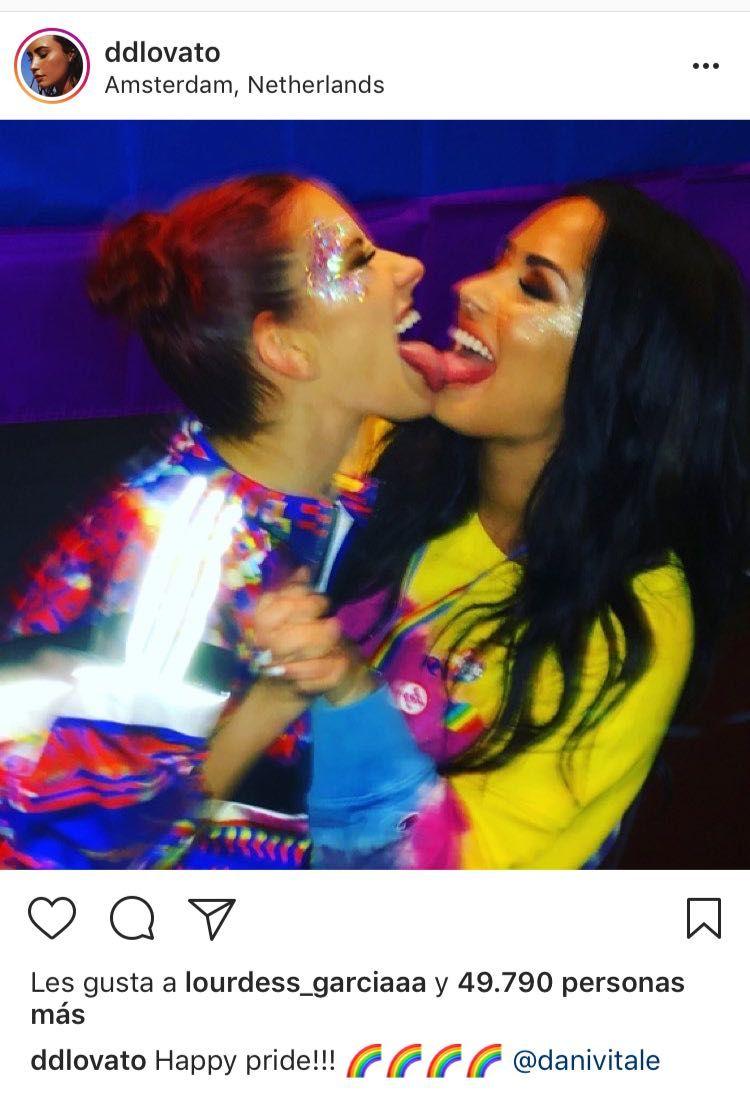Tap the ddlovato username in the caption
750x1093 pixels.
[x=89, y=1061]
